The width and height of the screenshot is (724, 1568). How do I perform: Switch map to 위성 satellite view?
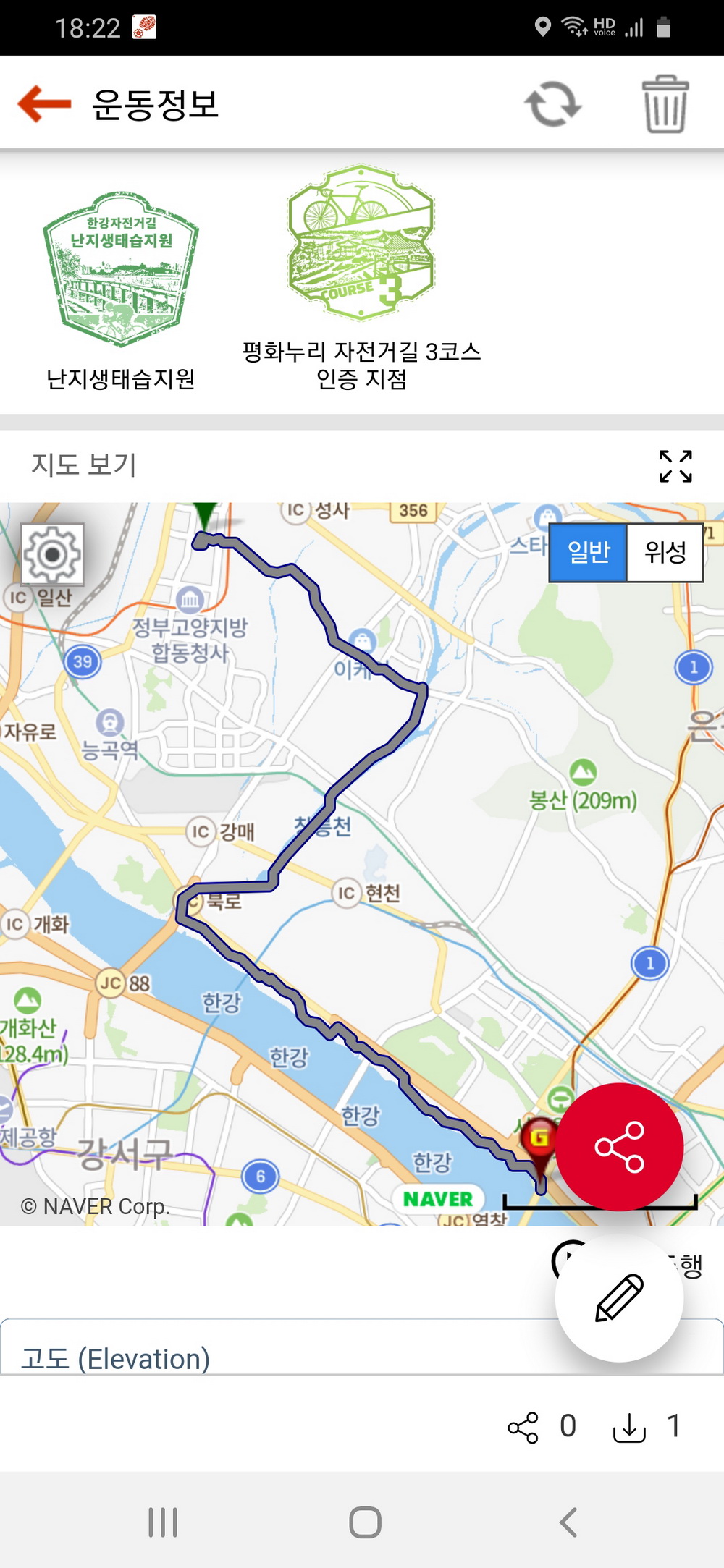coord(665,553)
